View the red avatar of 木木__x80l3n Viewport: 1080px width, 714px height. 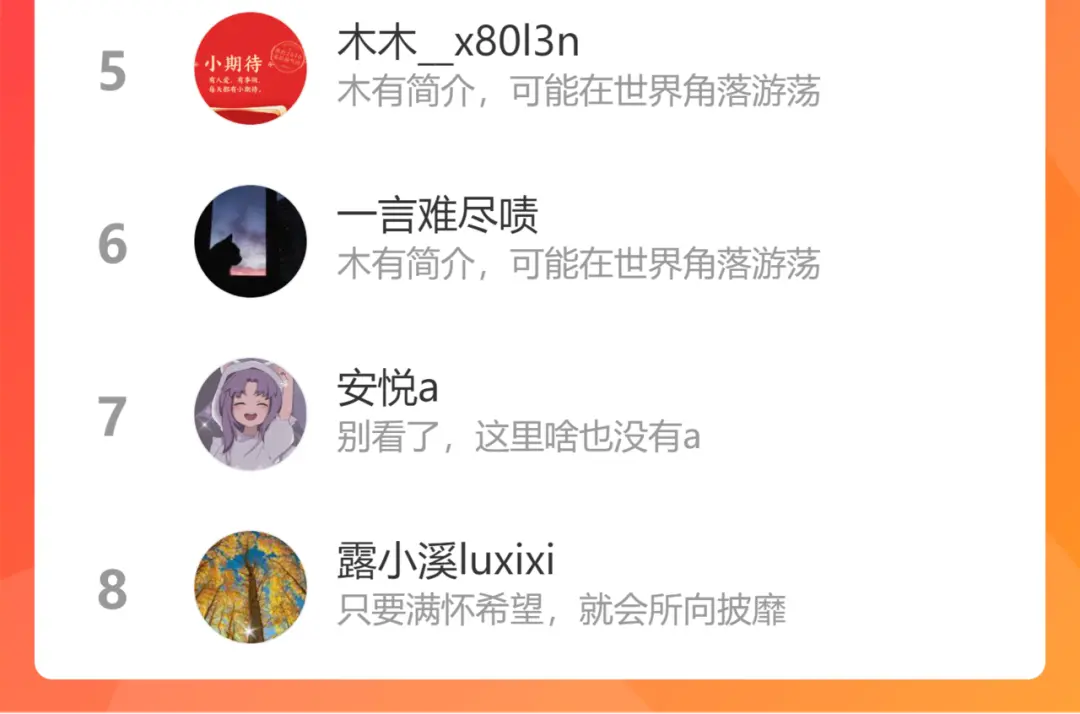pyautogui.click(x=250, y=68)
